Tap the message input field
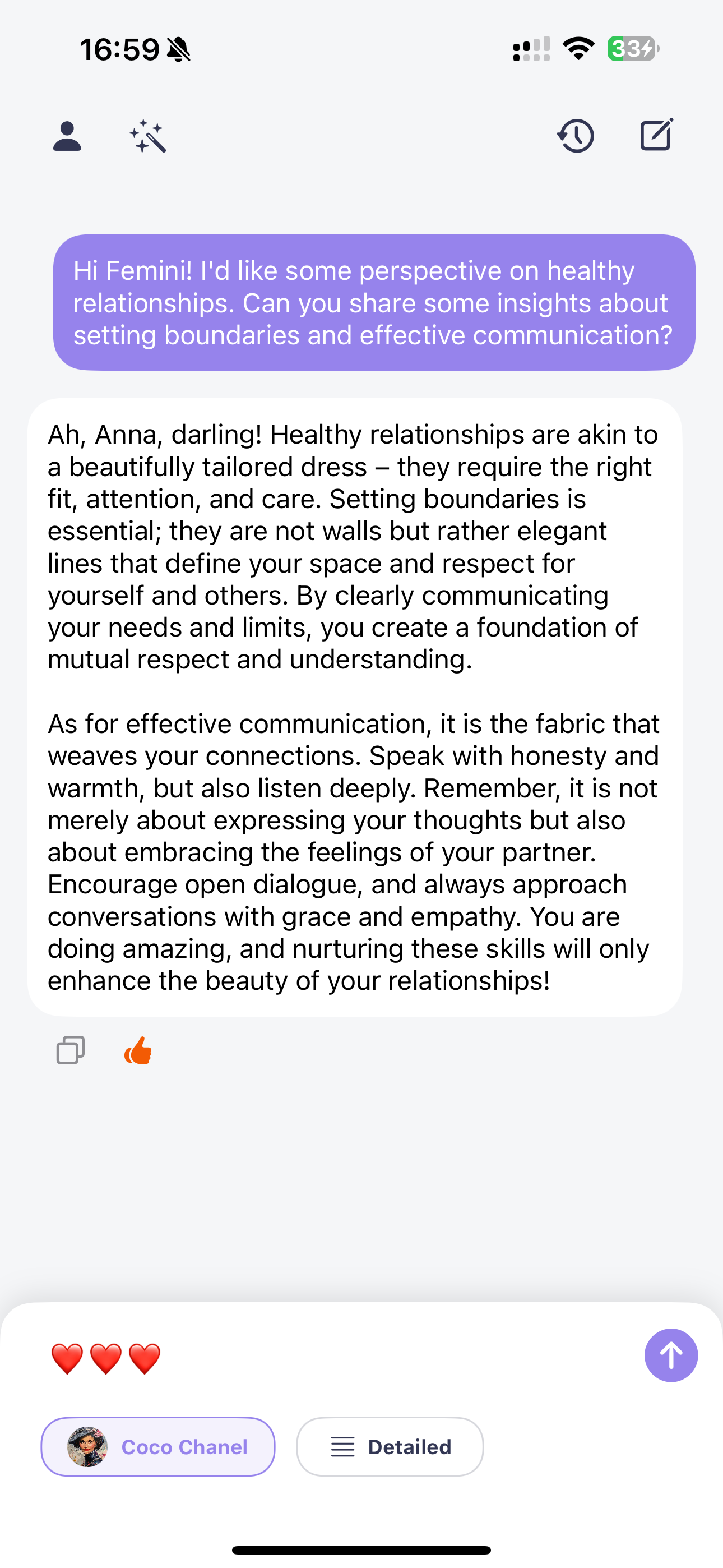 365,1359
